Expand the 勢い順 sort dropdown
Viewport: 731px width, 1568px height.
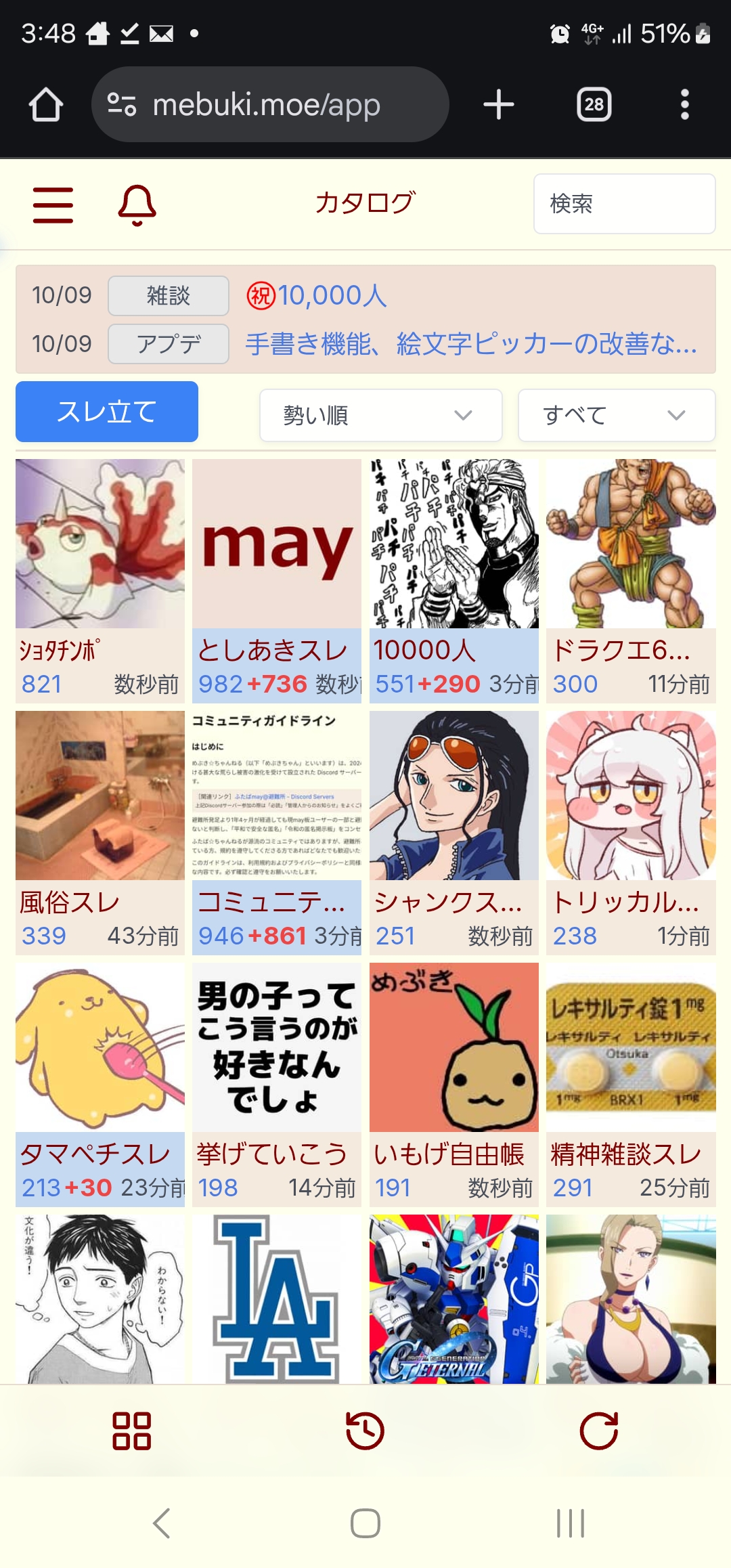(x=380, y=415)
